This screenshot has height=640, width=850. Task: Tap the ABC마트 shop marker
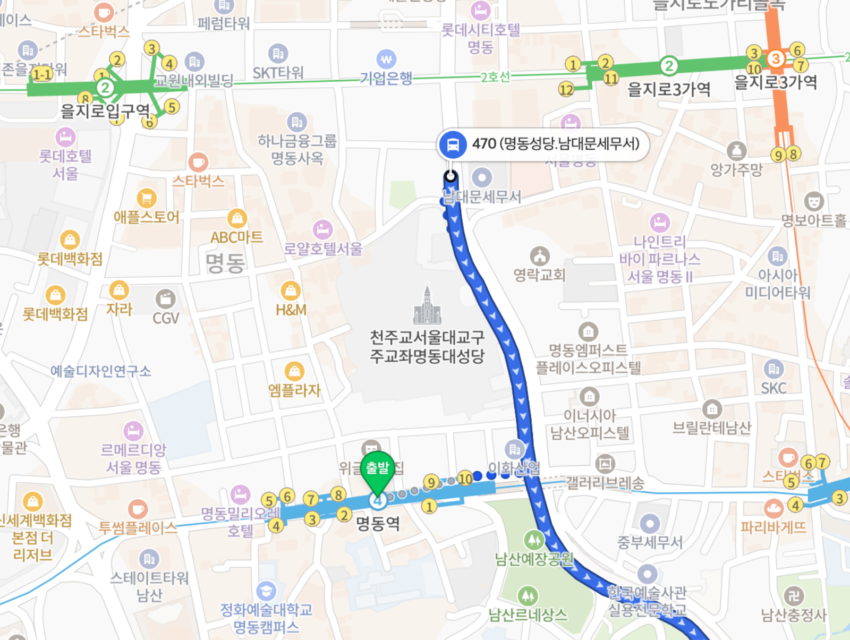[x=237, y=218]
